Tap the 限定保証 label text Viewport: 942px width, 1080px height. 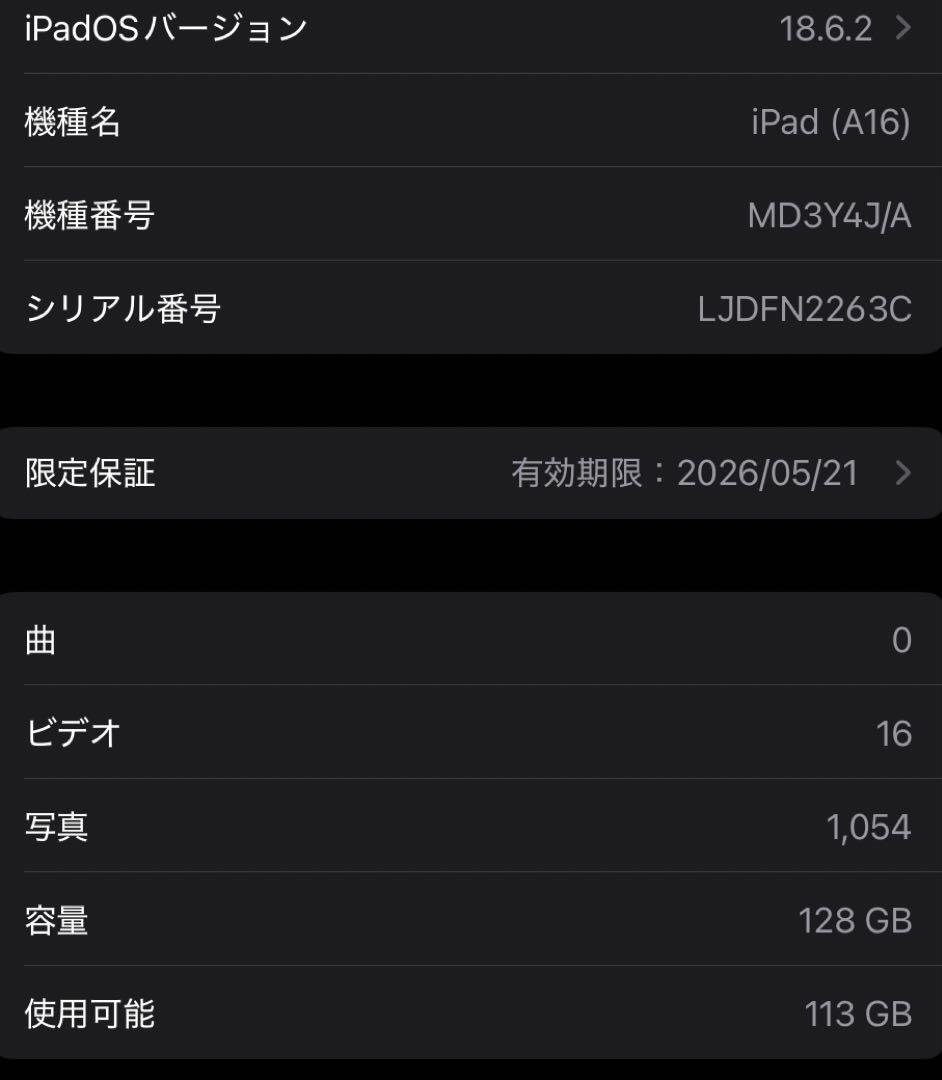click(x=90, y=473)
